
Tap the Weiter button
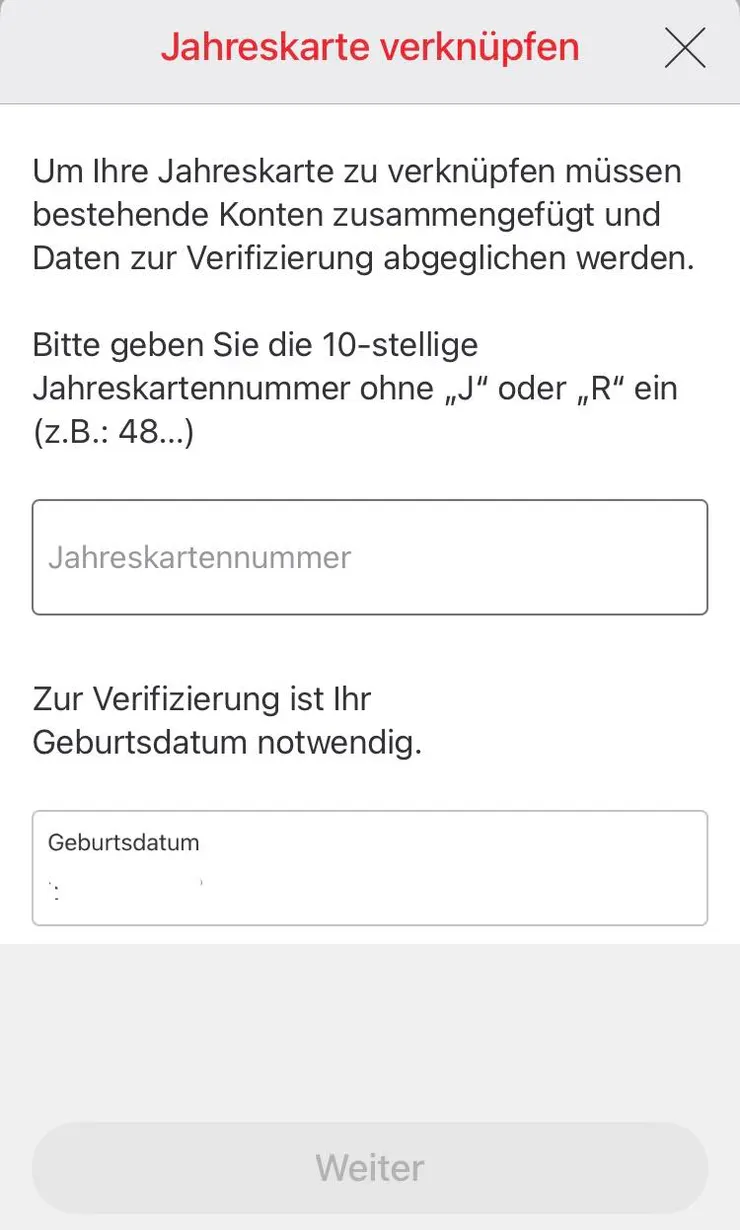pos(370,1167)
